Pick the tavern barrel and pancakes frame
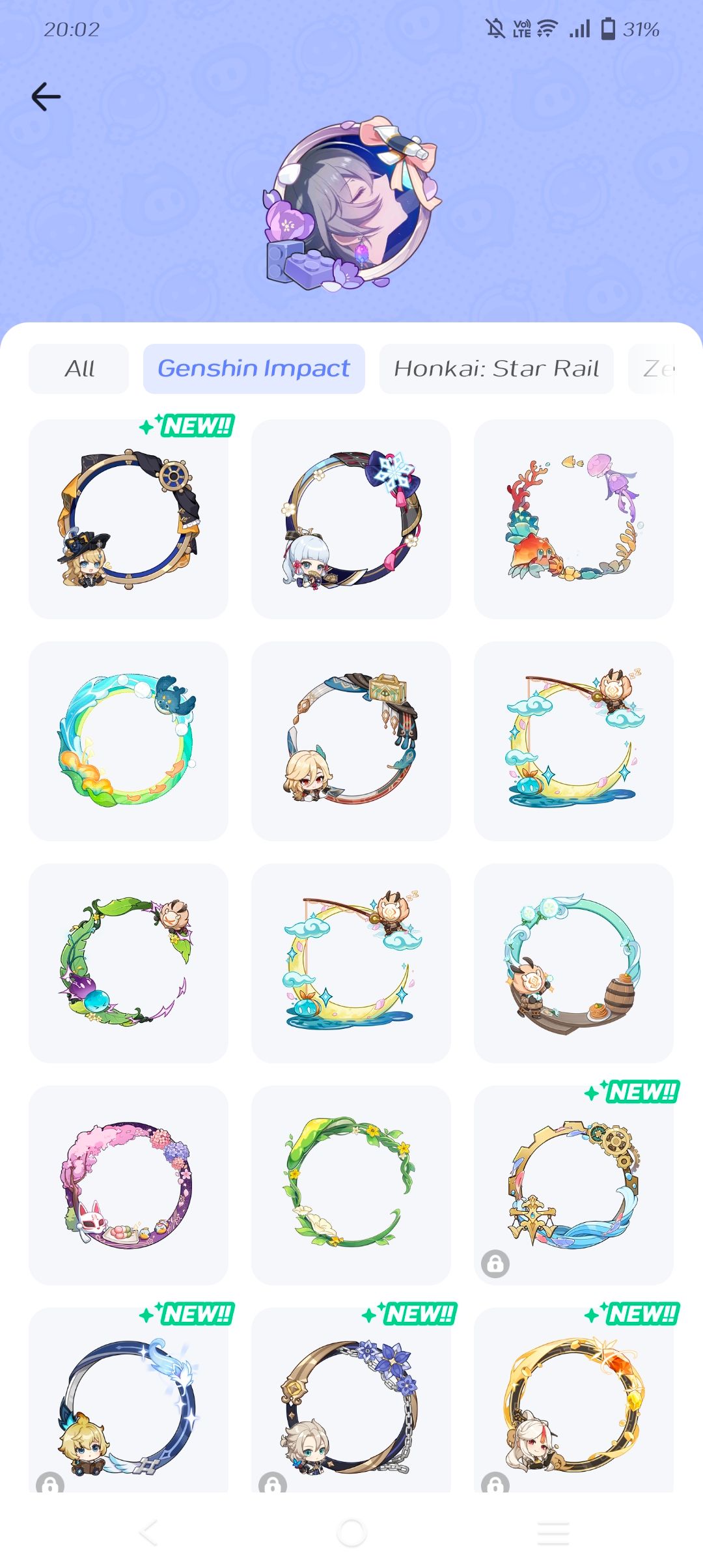Screen dimensions: 703x1568 [x=573, y=963]
